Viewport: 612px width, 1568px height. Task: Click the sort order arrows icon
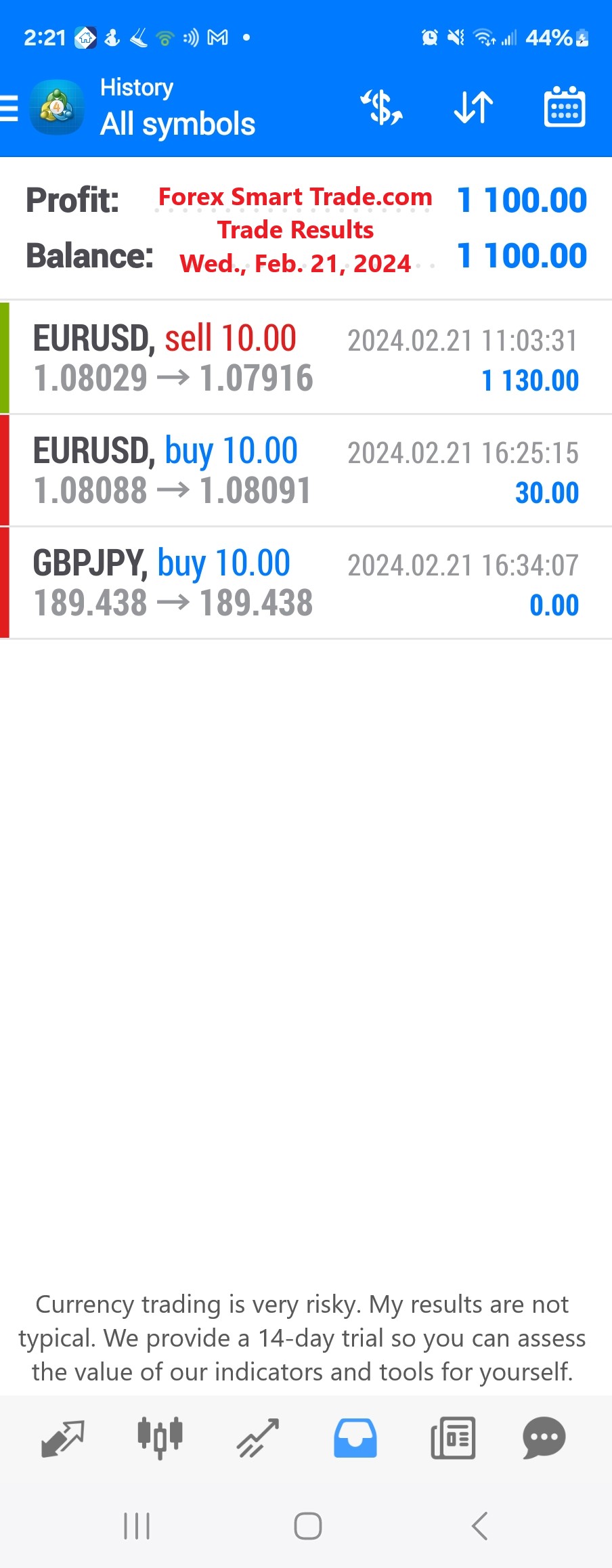[472, 108]
